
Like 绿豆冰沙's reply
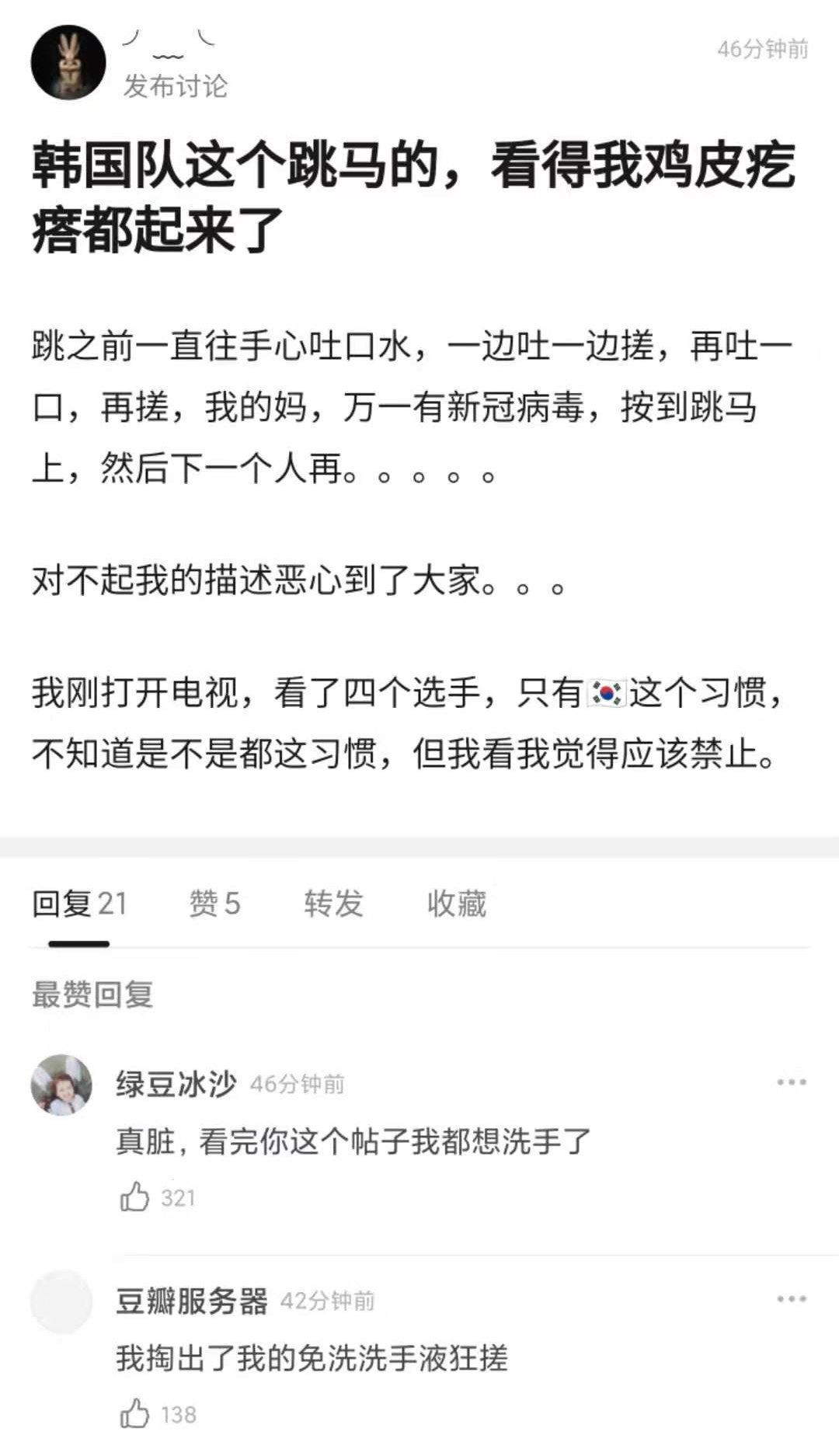135,1196
